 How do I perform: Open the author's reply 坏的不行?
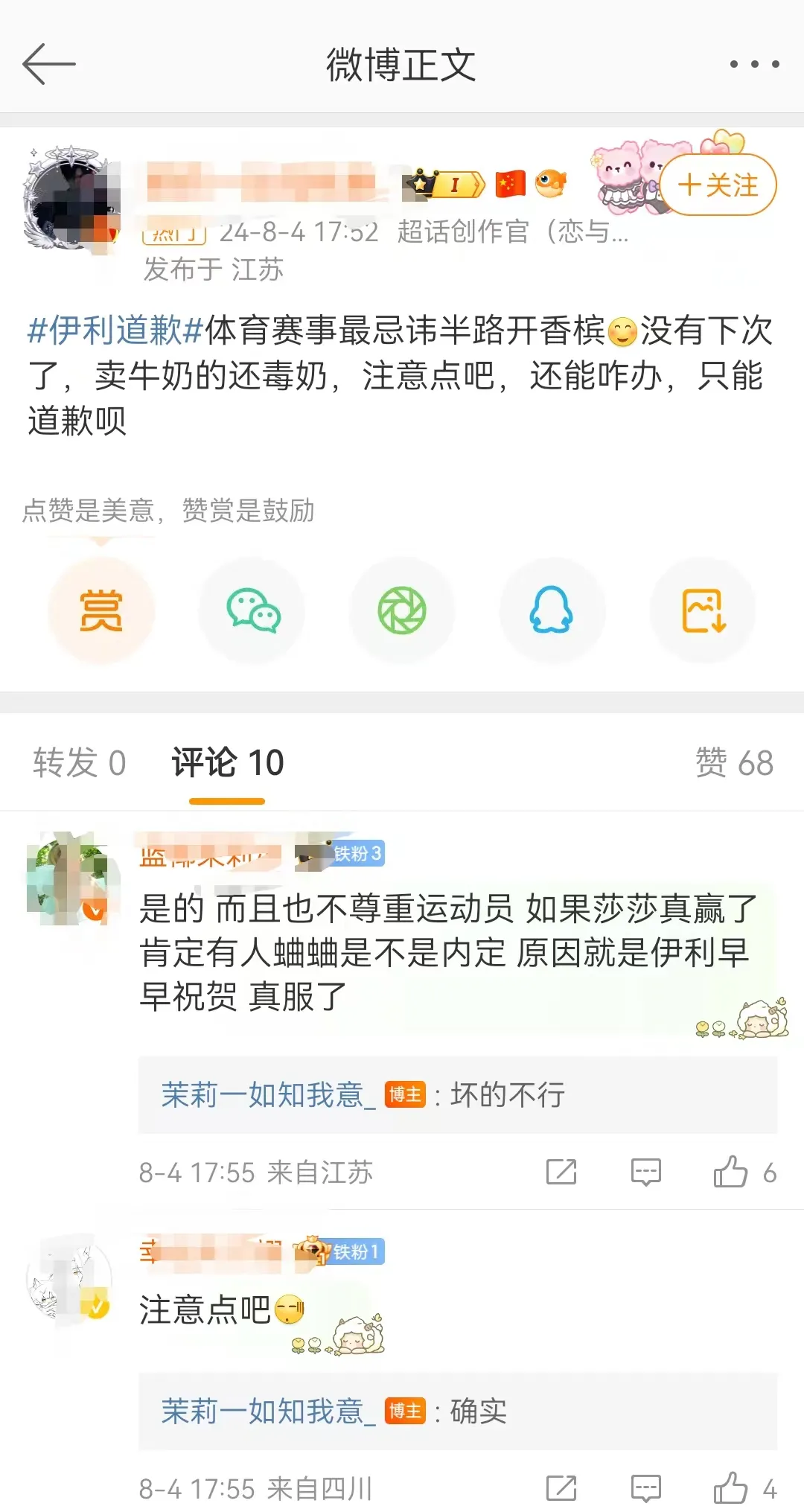click(x=458, y=1095)
